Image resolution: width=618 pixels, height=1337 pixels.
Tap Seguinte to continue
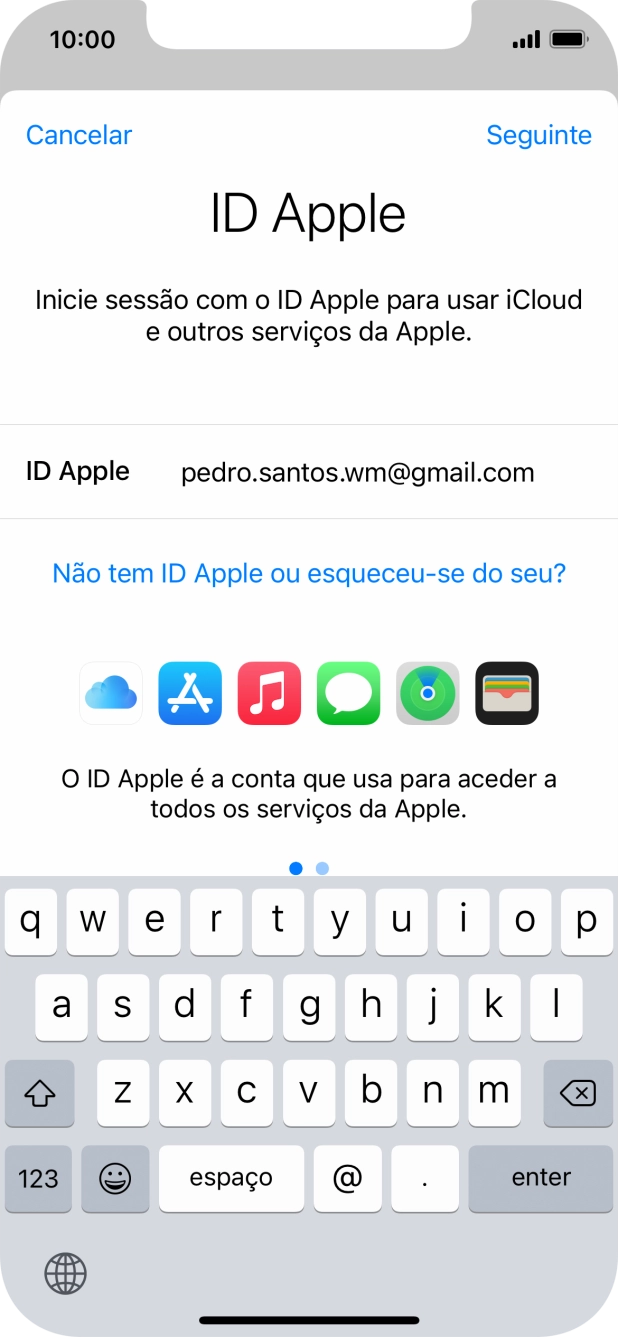(x=538, y=135)
